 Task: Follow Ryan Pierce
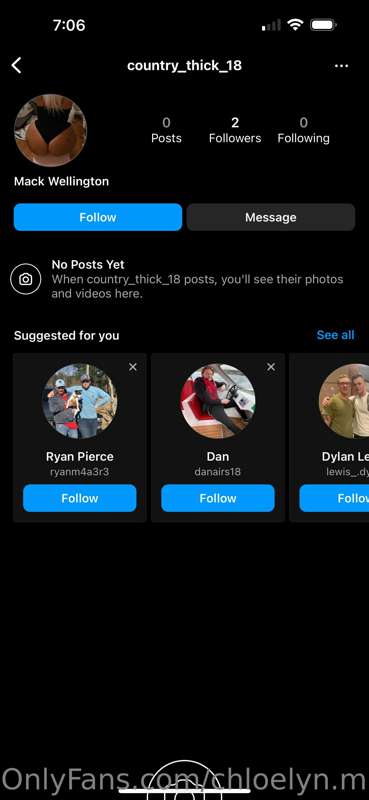tap(80, 498)
